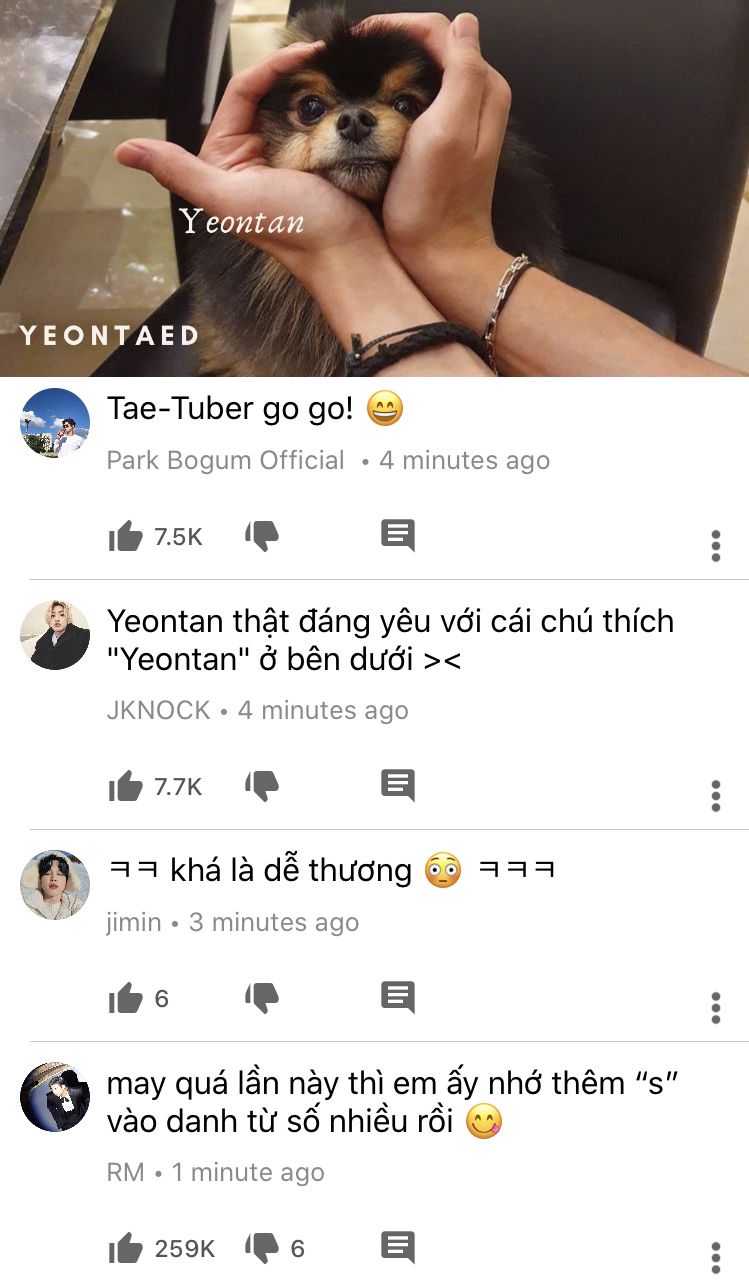Open overflow menu on JKNOCK's comment
The height and width of the screenshot is (1288, 749).
(716, 796)
